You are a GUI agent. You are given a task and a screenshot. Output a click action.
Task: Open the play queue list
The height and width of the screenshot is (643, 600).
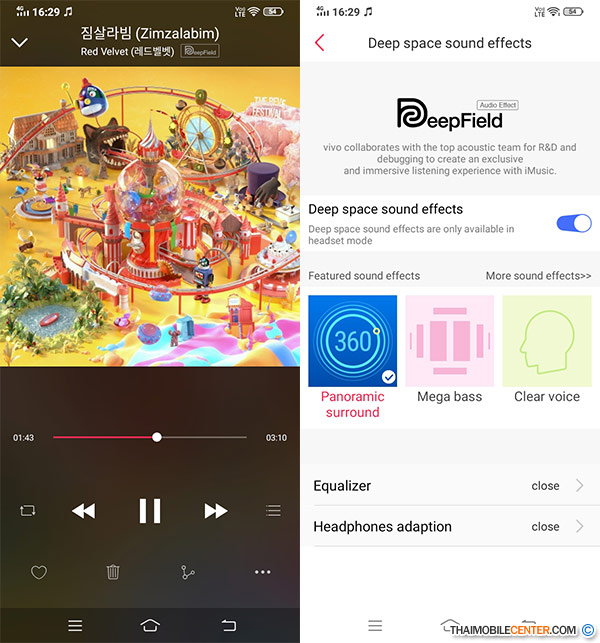tap(273, 510)
